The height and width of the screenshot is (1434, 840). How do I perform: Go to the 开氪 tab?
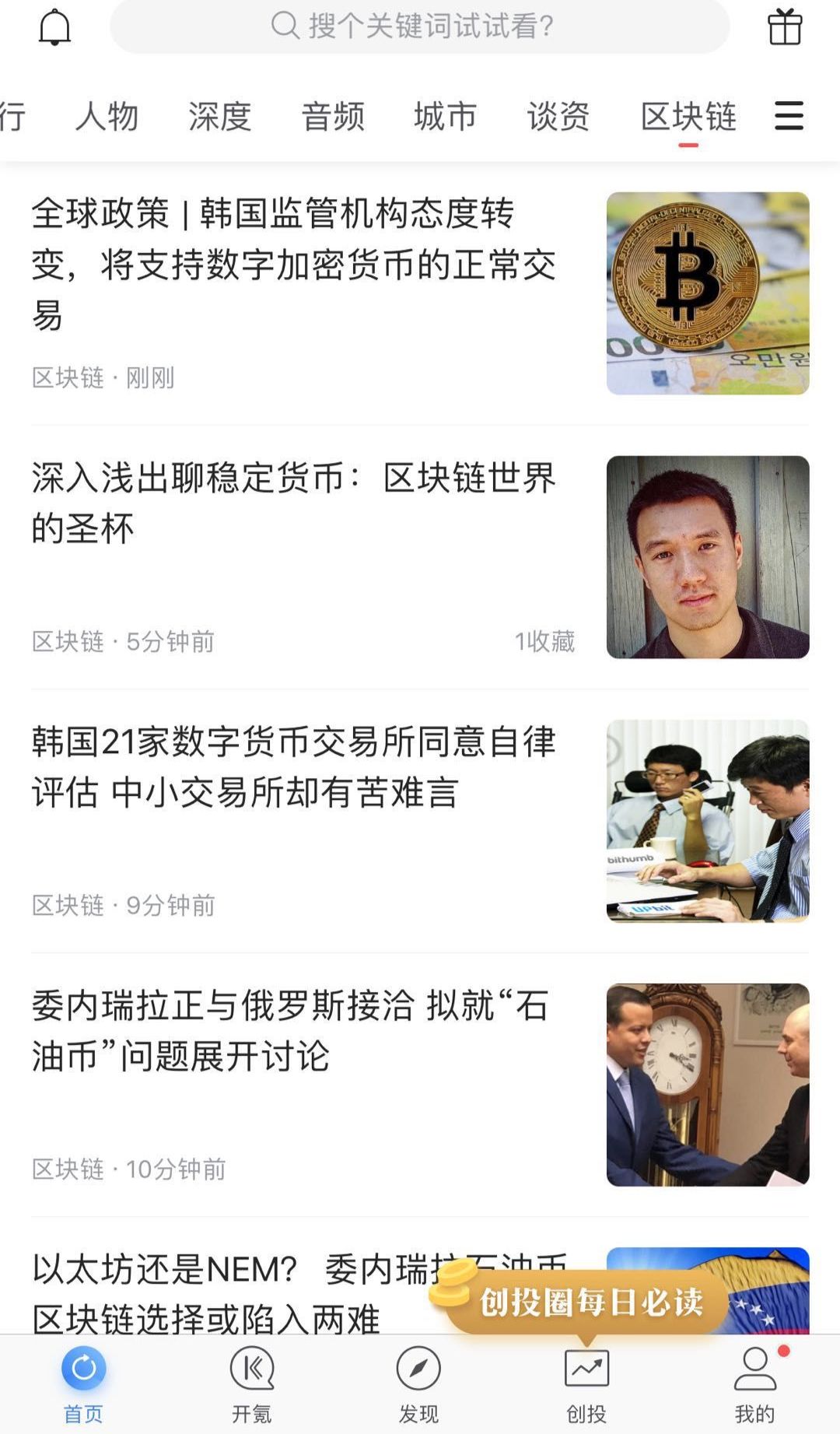251,1383
